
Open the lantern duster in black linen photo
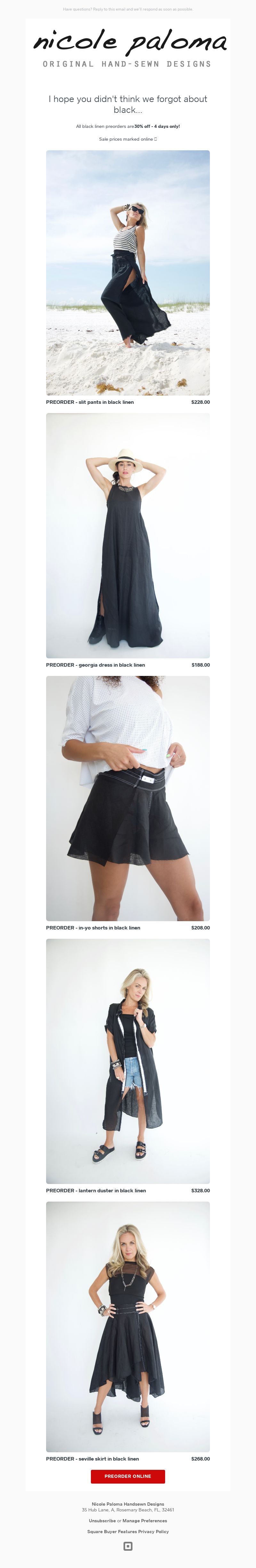tap(127, 1061)
